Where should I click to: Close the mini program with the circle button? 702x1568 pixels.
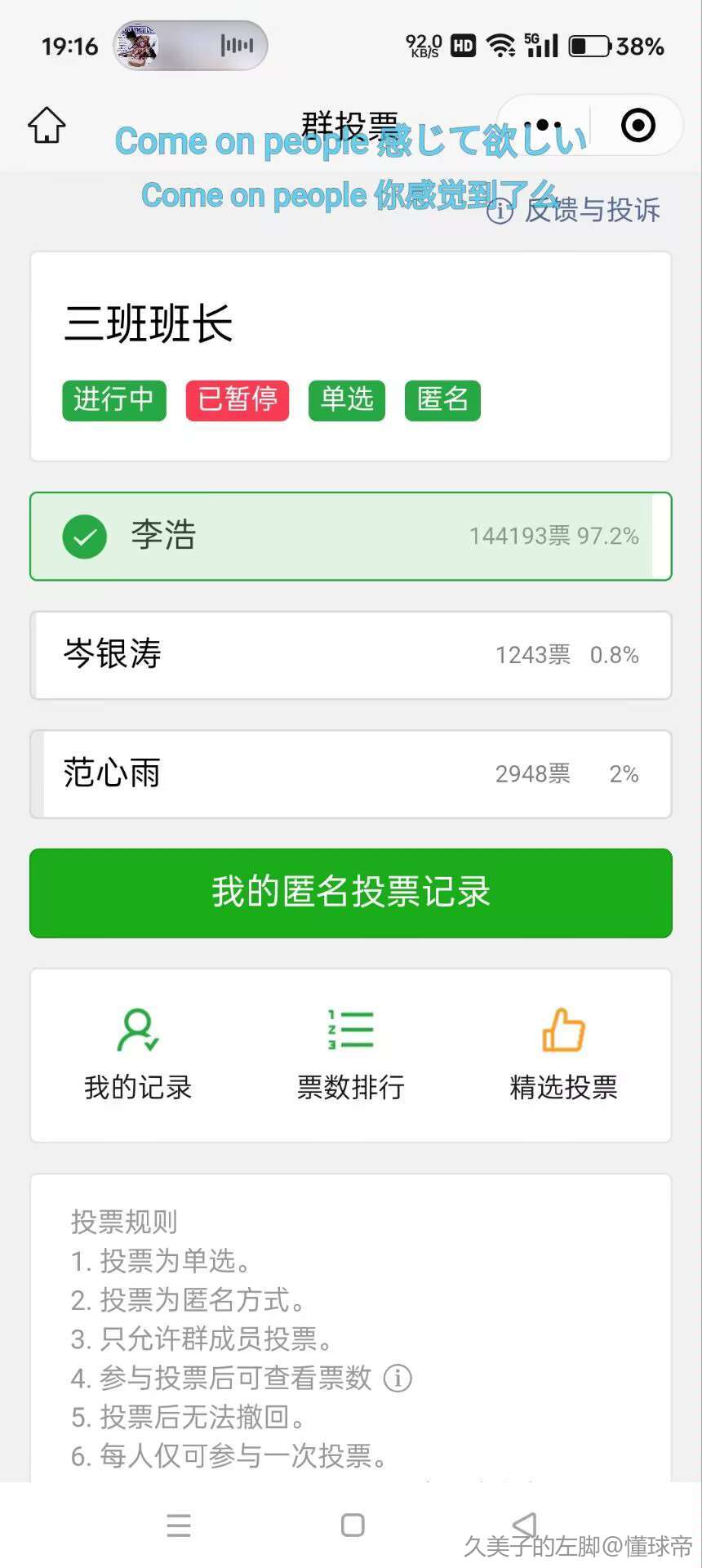pos(638,126)
